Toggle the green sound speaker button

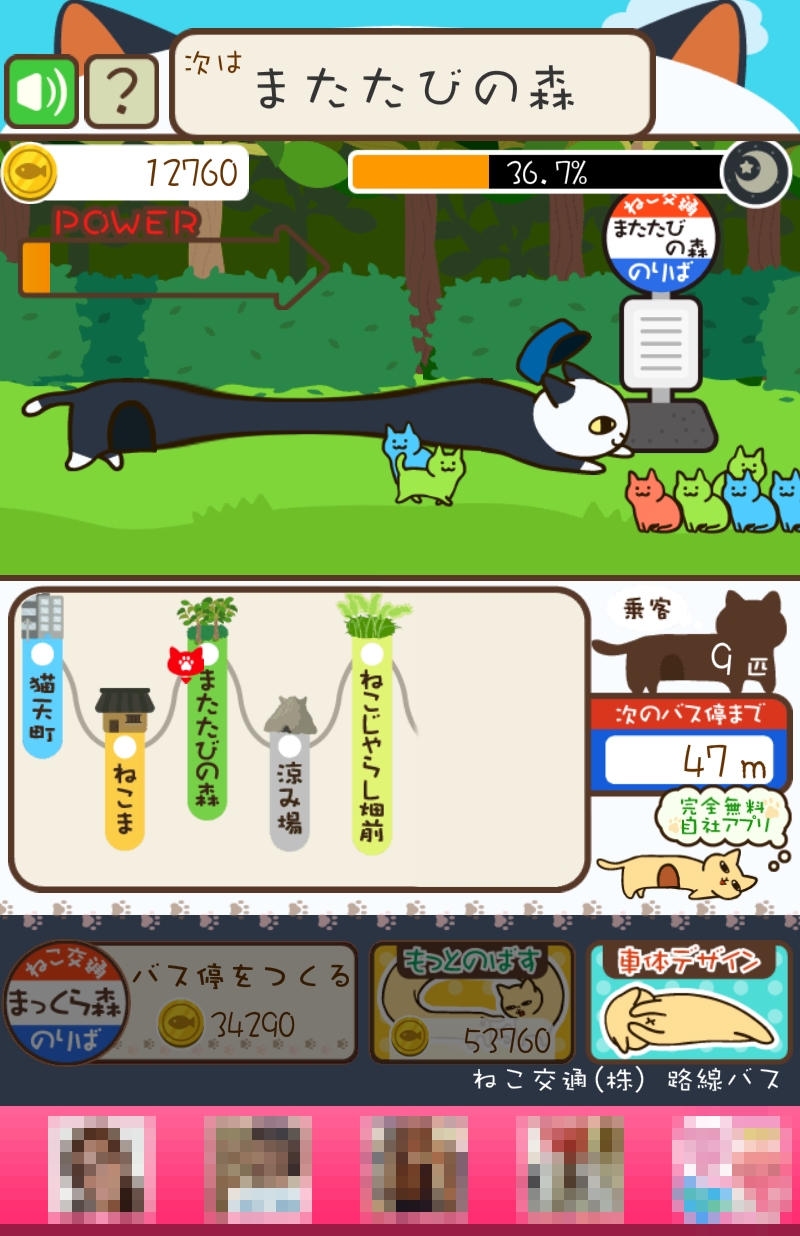click(42, 92)
